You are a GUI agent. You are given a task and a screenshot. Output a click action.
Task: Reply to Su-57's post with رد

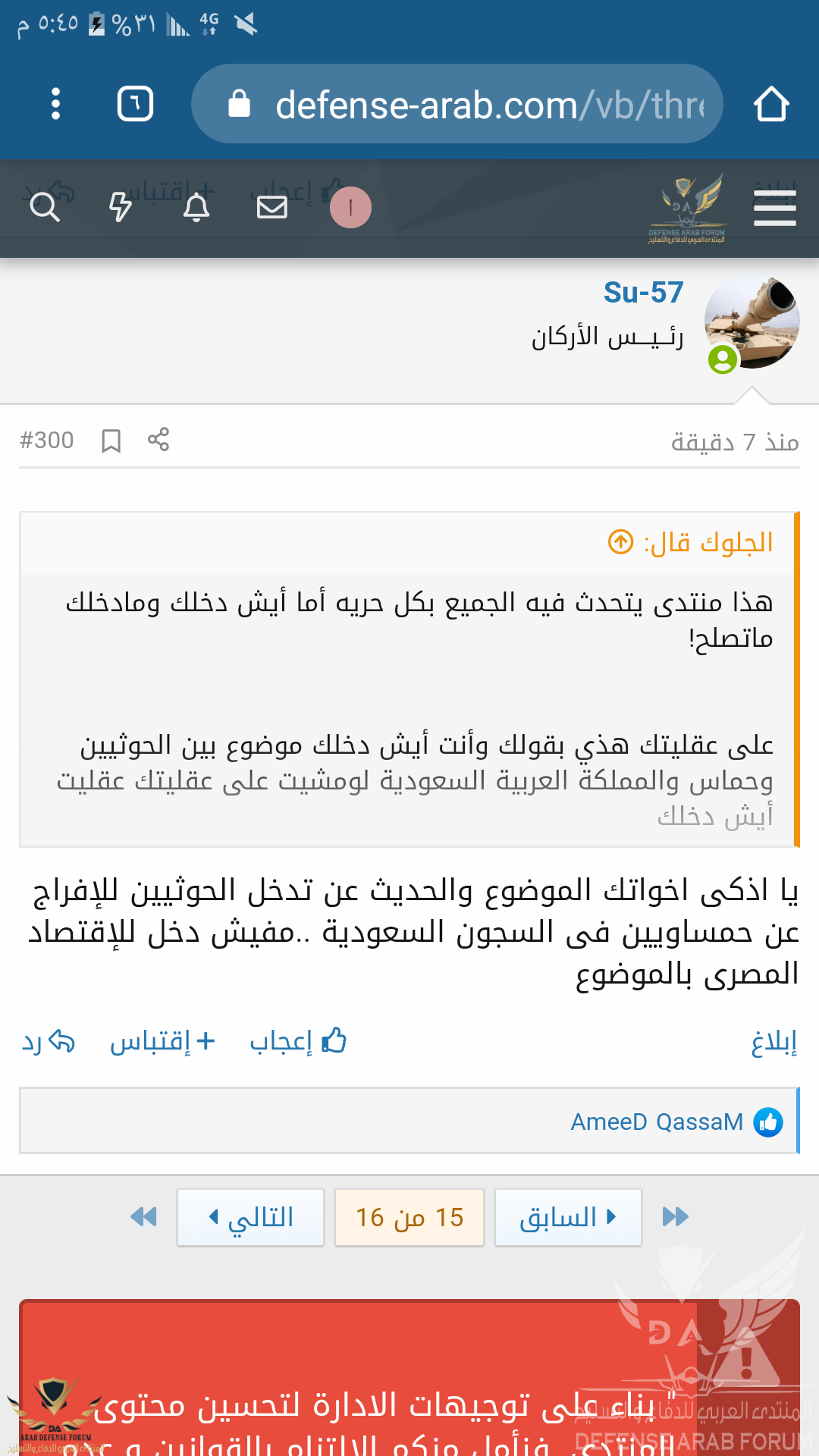point(49,1043)
